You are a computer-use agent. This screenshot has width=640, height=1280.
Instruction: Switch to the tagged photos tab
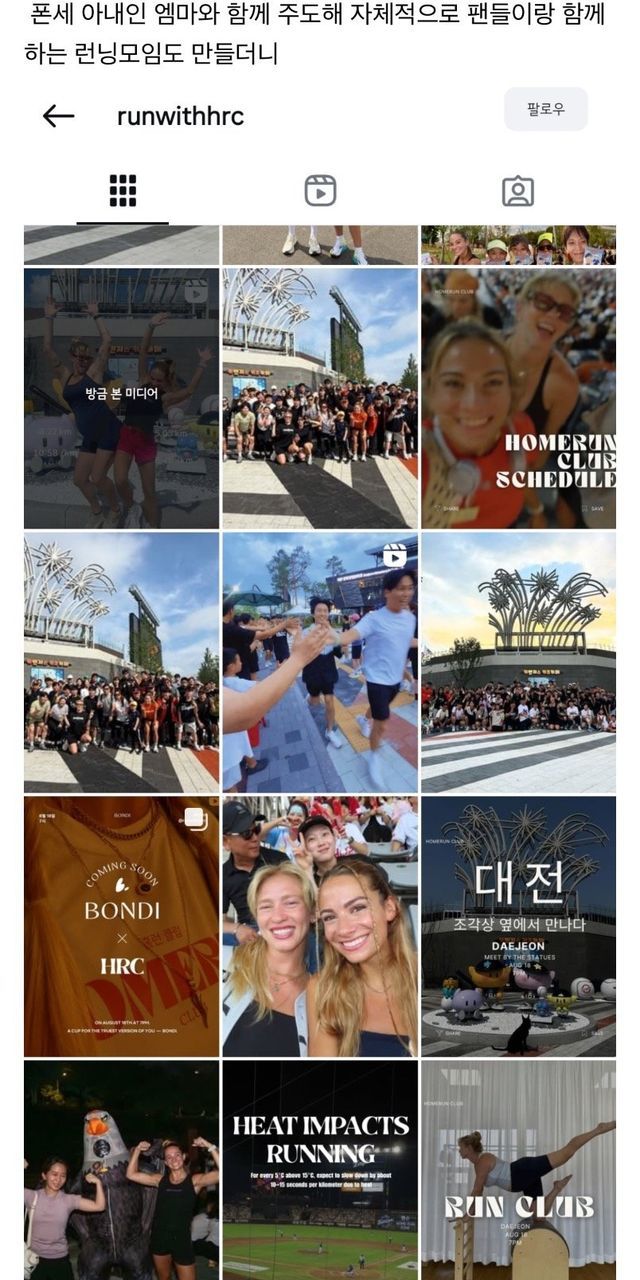[517, 190]
